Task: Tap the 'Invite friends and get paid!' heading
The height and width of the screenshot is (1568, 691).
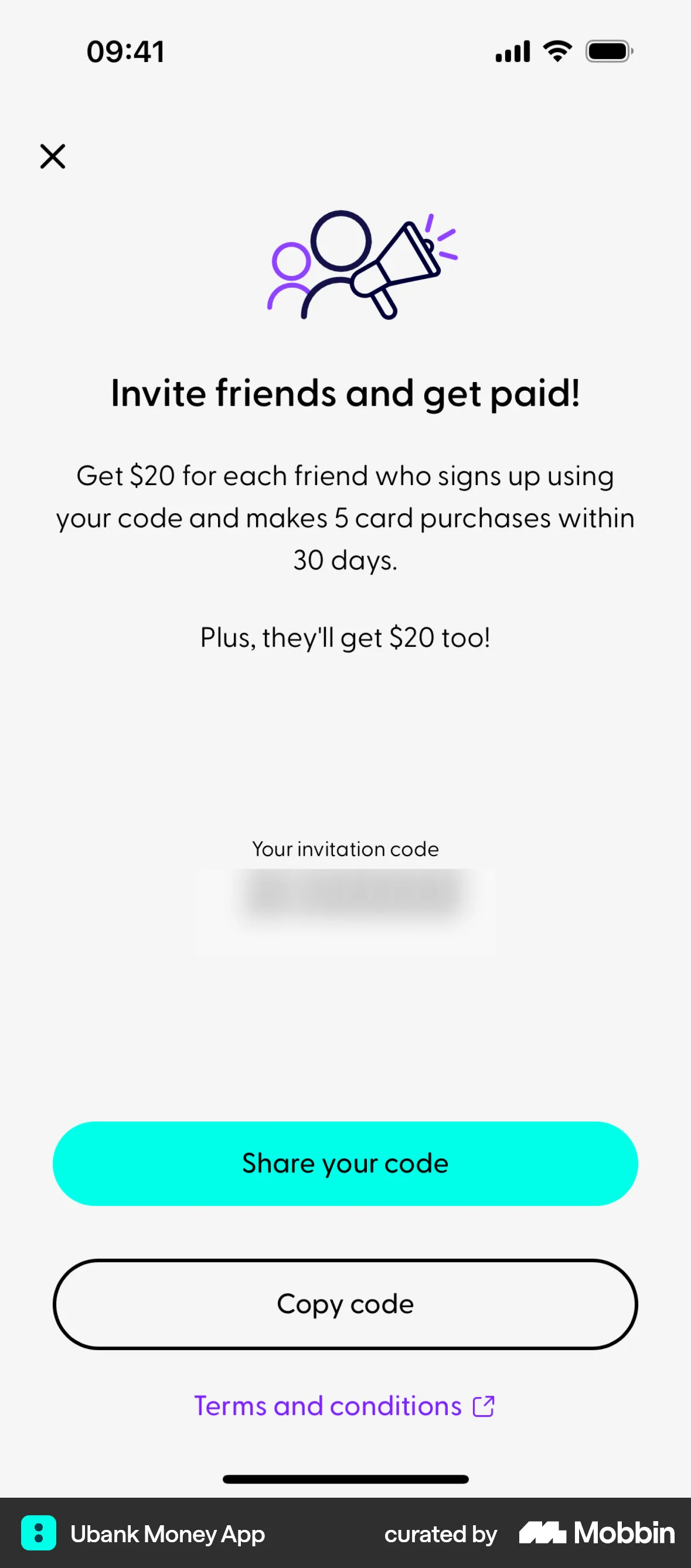Action: (x=345, y=393)
